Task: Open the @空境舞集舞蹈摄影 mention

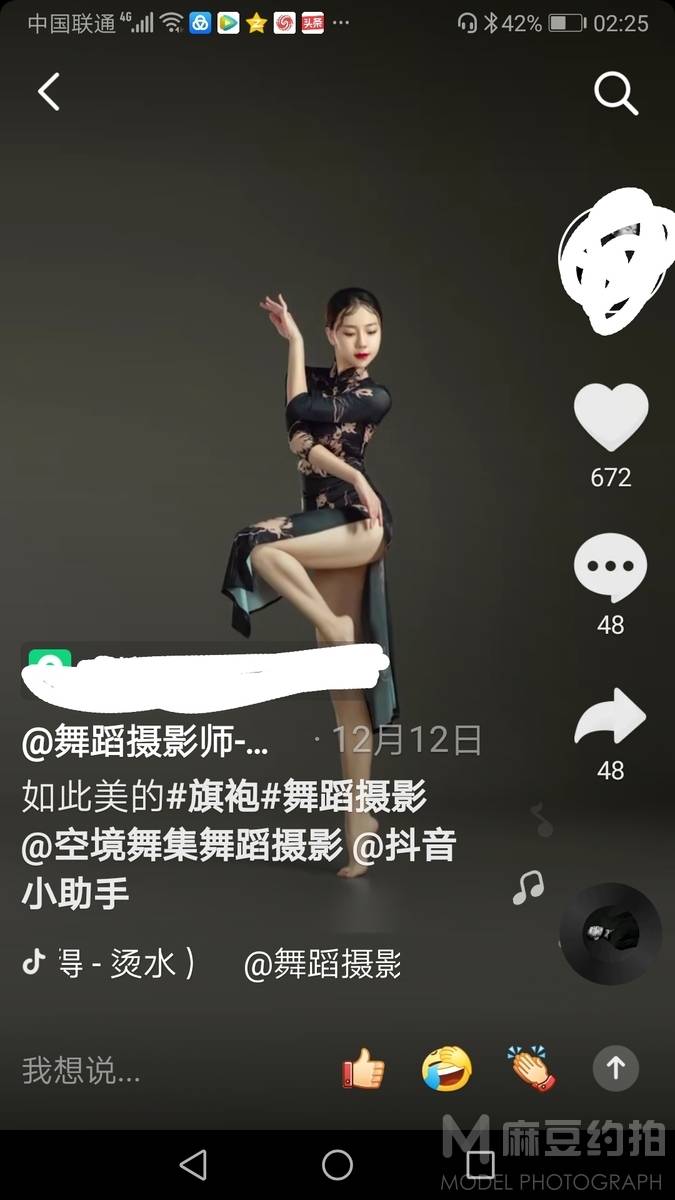Action: tap(182, 846)
